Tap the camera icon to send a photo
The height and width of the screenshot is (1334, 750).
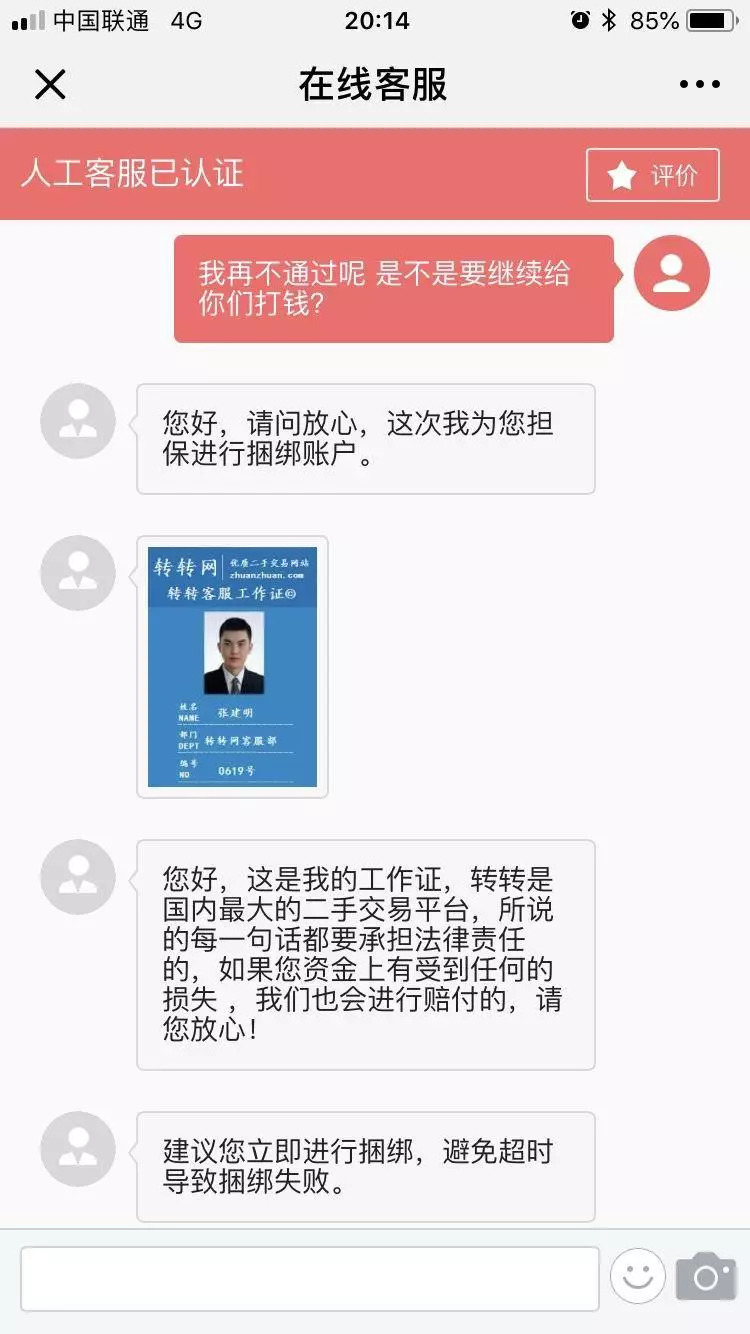tap(705, 1277)
